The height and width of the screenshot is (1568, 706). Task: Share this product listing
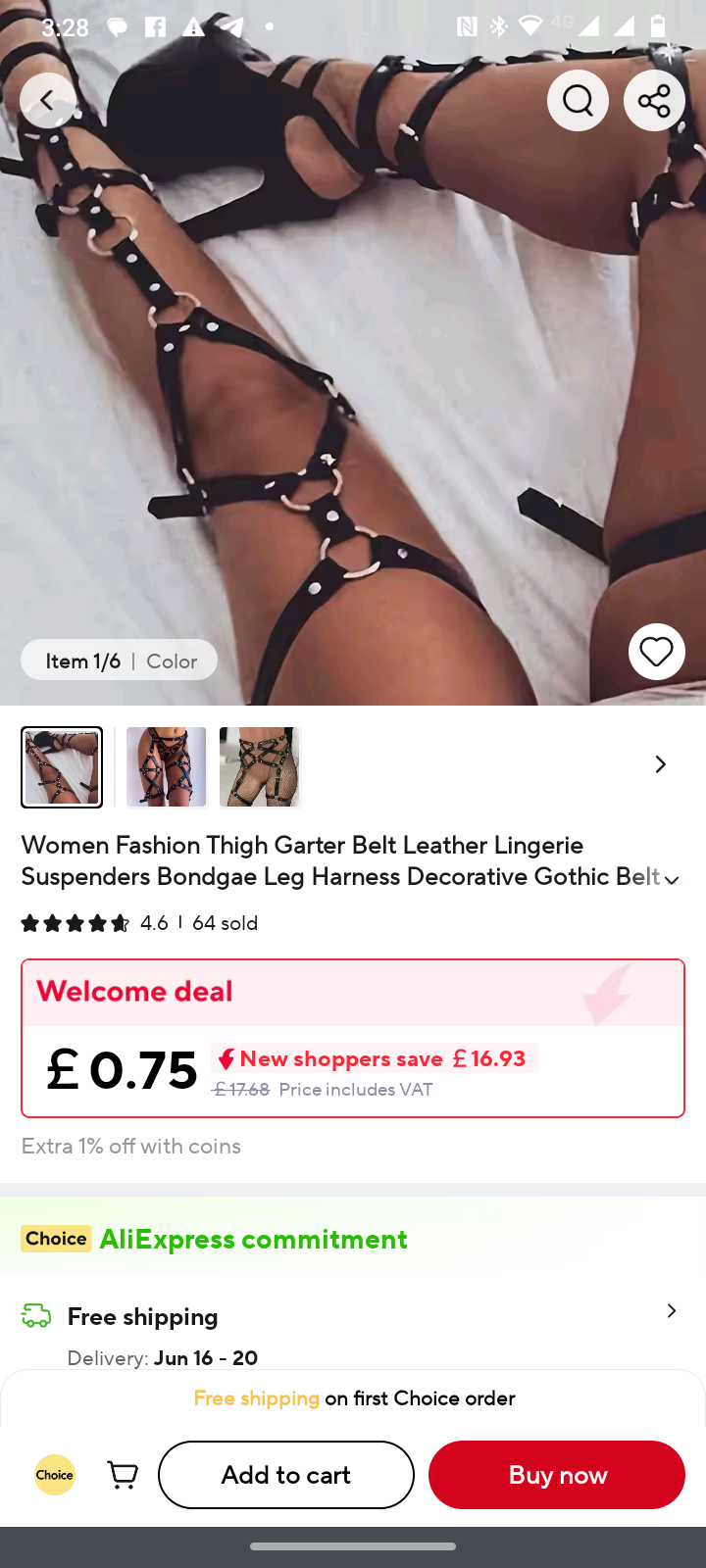pos(654,100)
